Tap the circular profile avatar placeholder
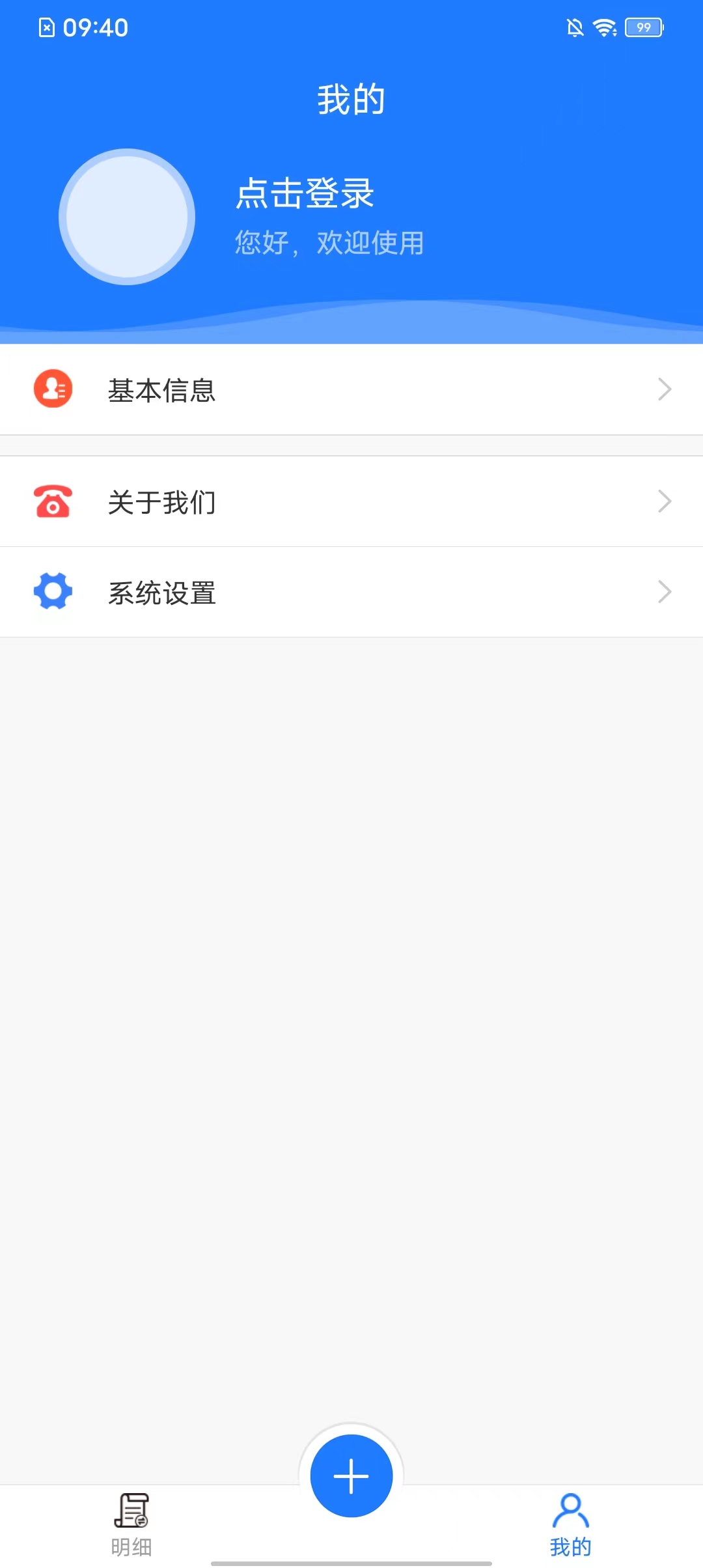 coord(127,217)
